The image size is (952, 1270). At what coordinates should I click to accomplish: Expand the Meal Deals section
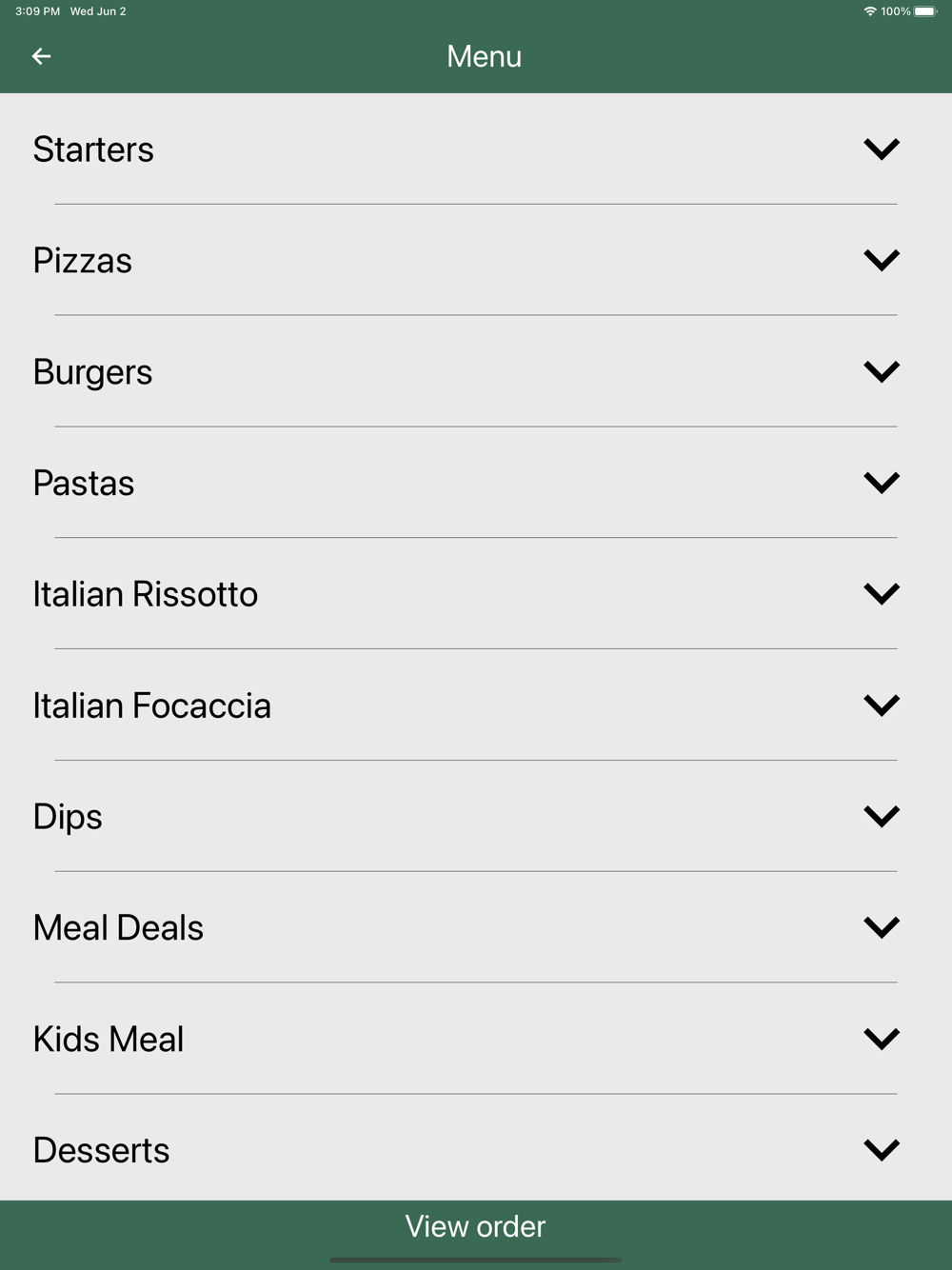[x=476, y=928]
